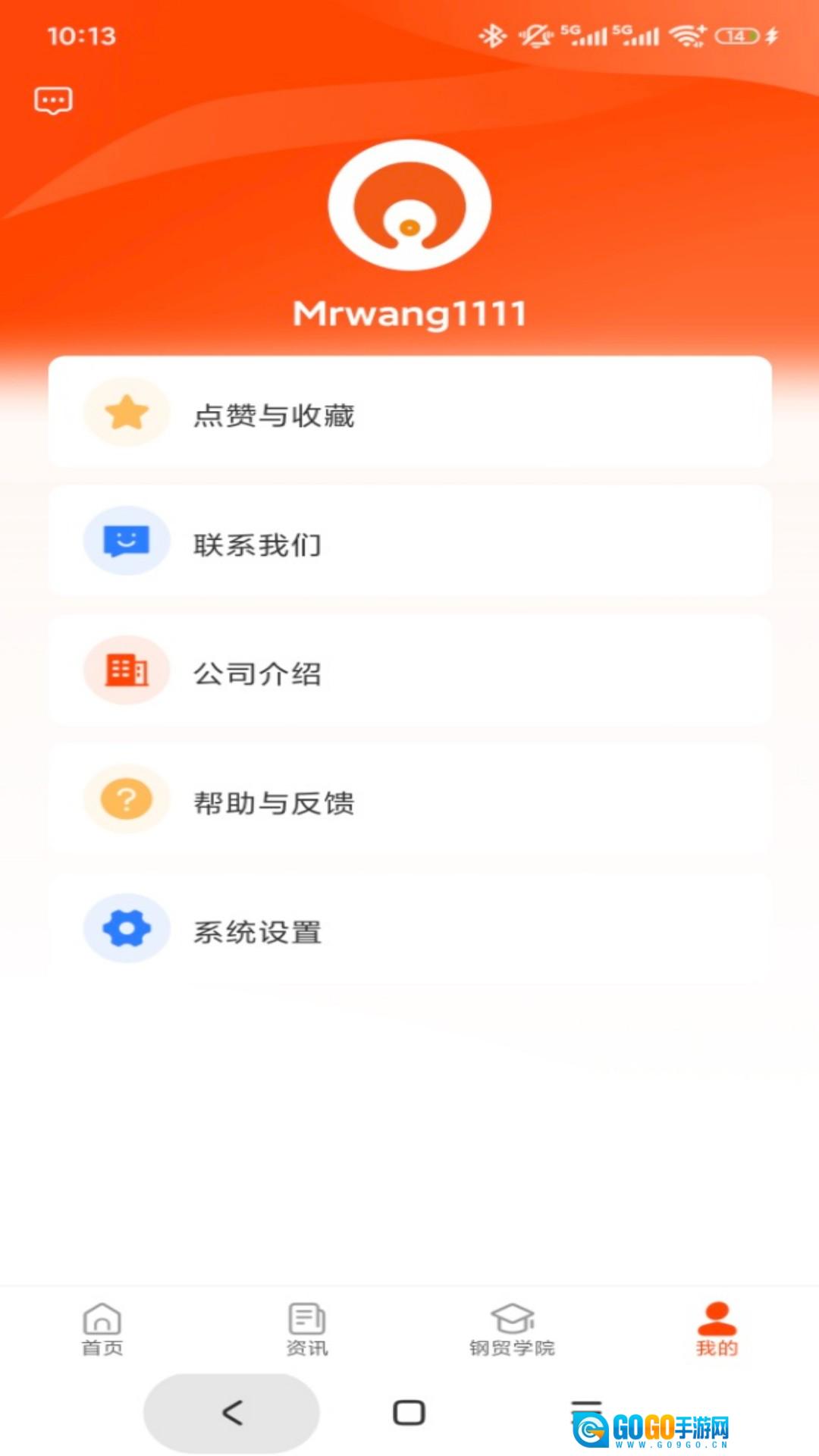Tap the system back button
This screenshot has height=1456, width=819.
(232, 1412)
